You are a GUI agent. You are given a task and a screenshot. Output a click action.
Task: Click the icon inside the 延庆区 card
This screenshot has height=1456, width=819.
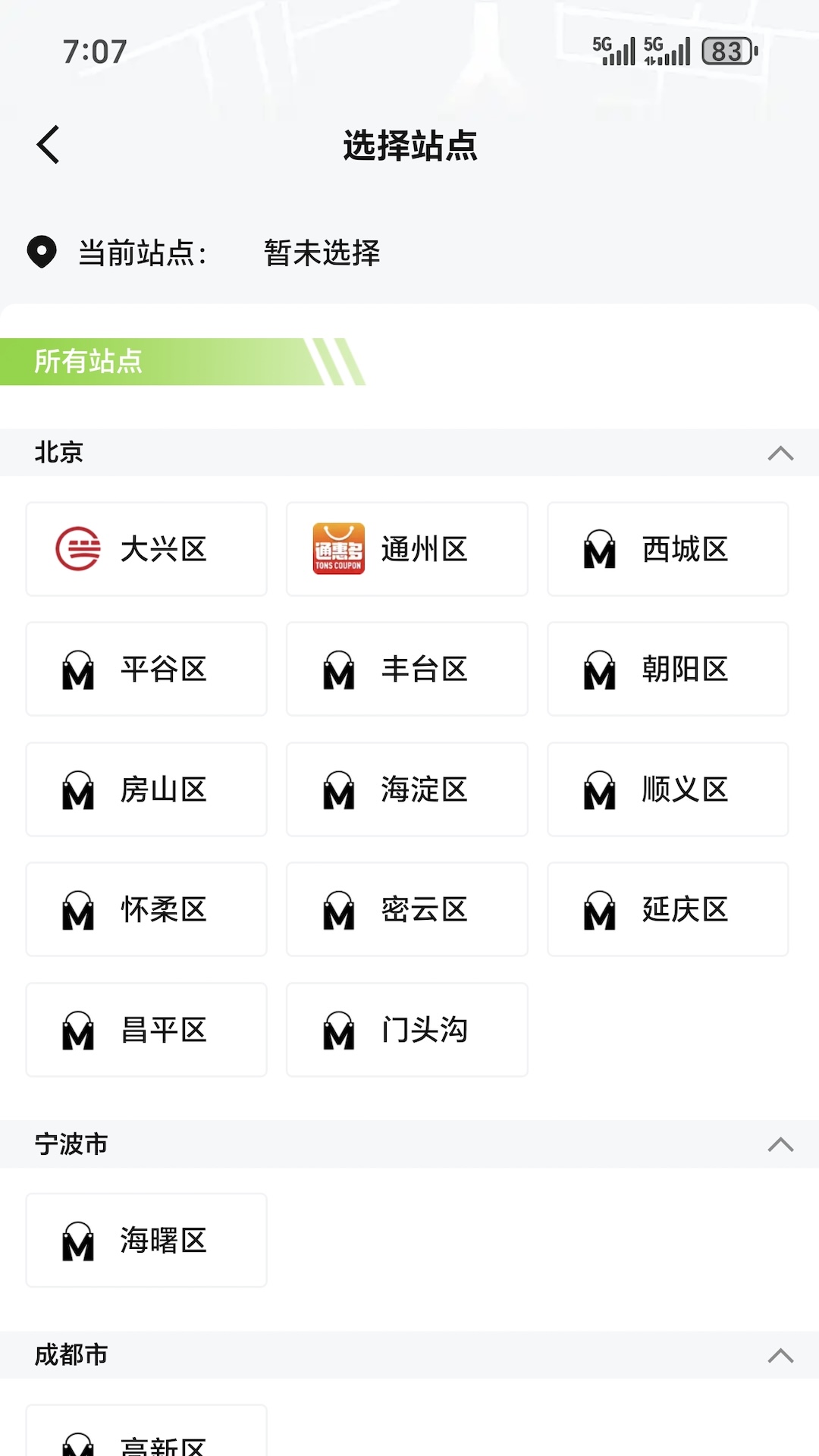tap(599, 909)
